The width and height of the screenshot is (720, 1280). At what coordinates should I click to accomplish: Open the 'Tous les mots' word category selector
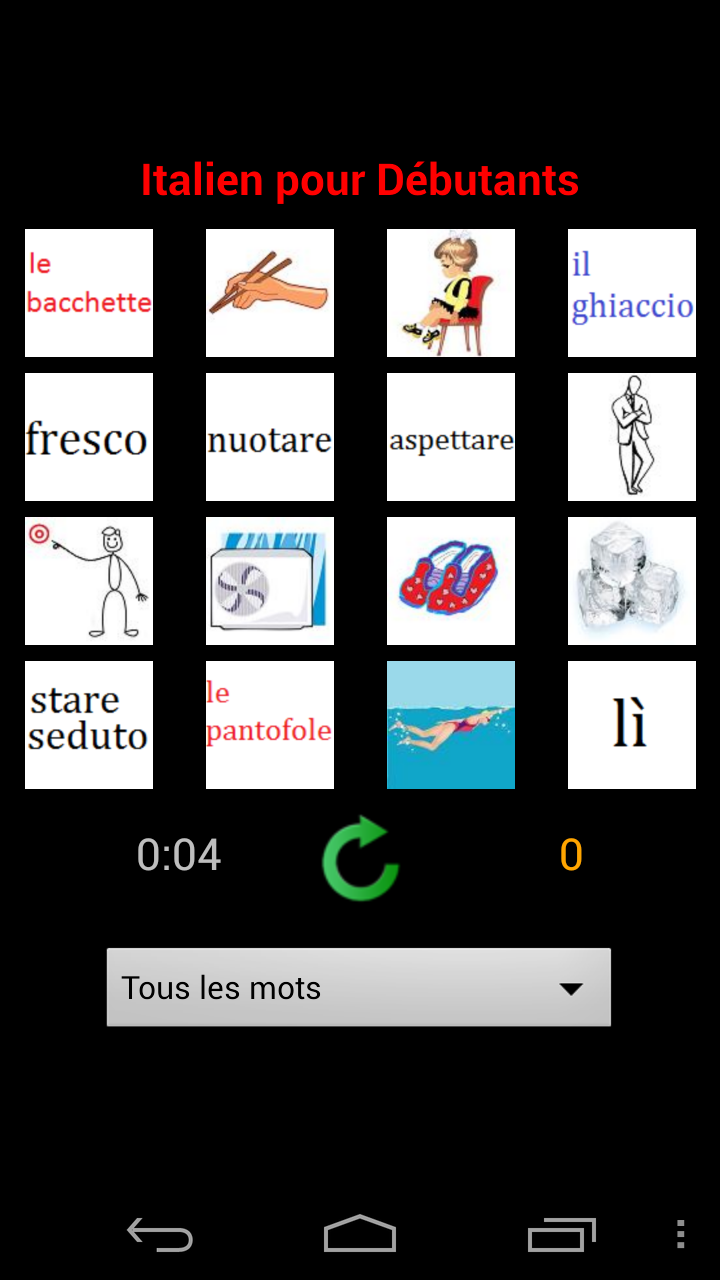[x=359, y=987]
